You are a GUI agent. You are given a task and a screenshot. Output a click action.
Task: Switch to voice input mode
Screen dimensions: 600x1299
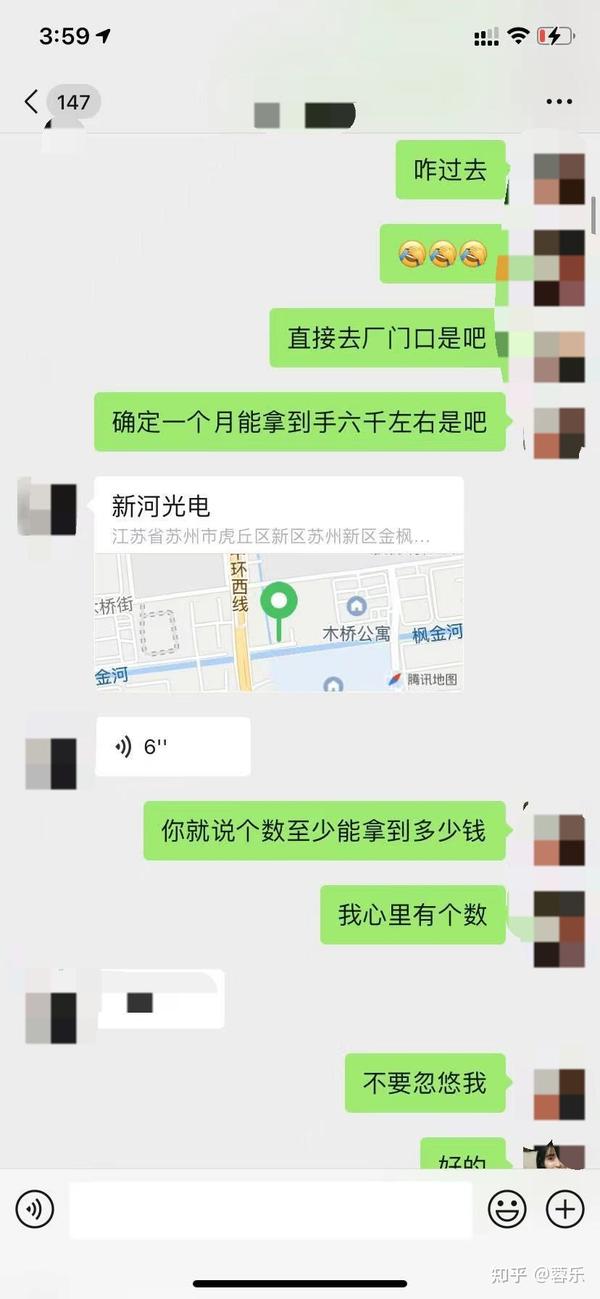[x=35, y=1210]
